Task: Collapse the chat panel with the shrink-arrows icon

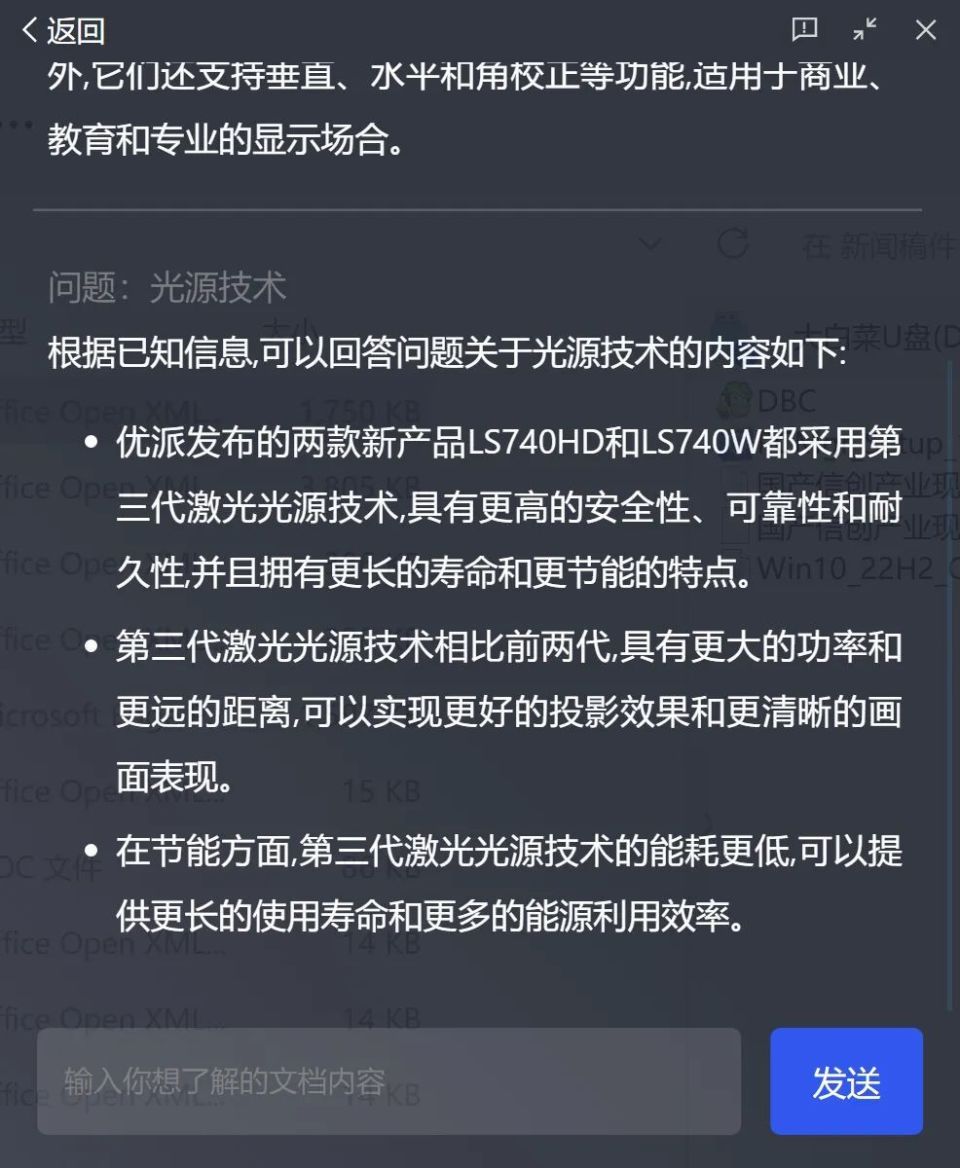Action: (862, 33)
